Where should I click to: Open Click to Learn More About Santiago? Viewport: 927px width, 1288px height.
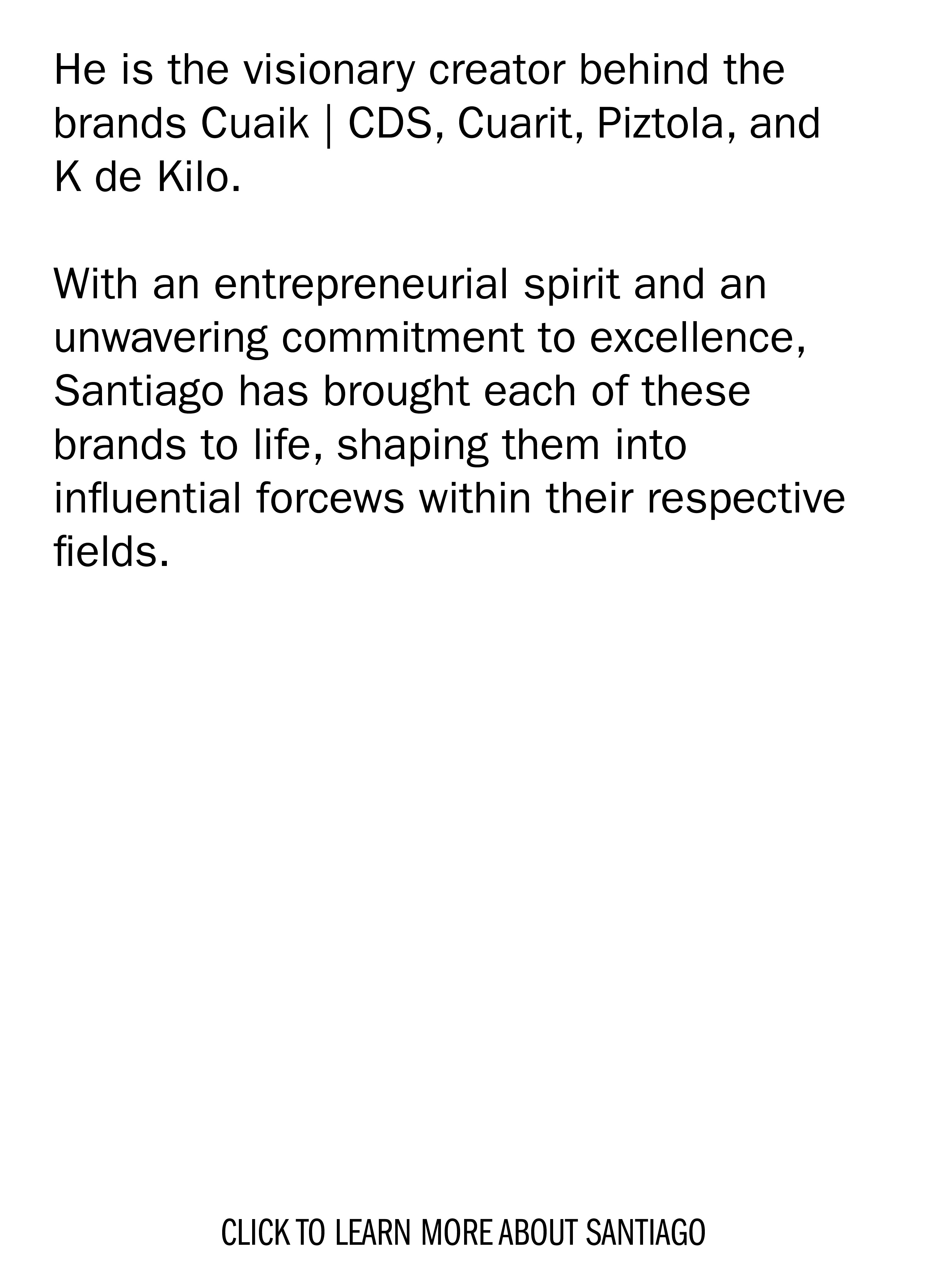[463, 1233]
